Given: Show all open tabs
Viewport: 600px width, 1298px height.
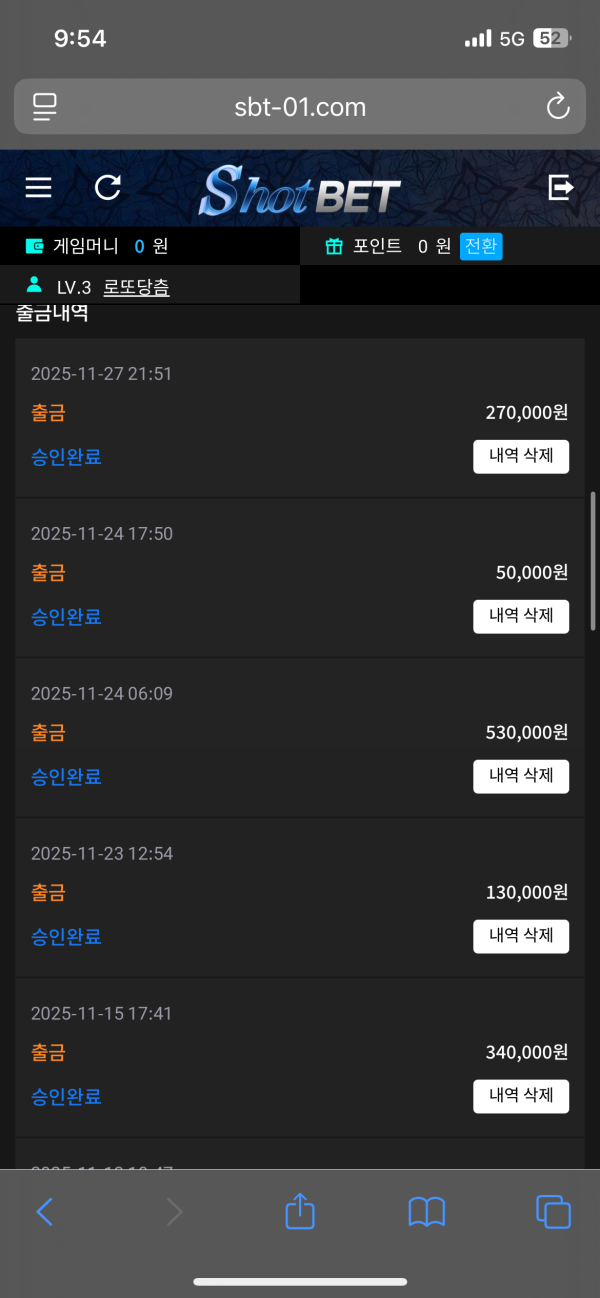Looking at the screenshot, I should [x=553, y=1212].
